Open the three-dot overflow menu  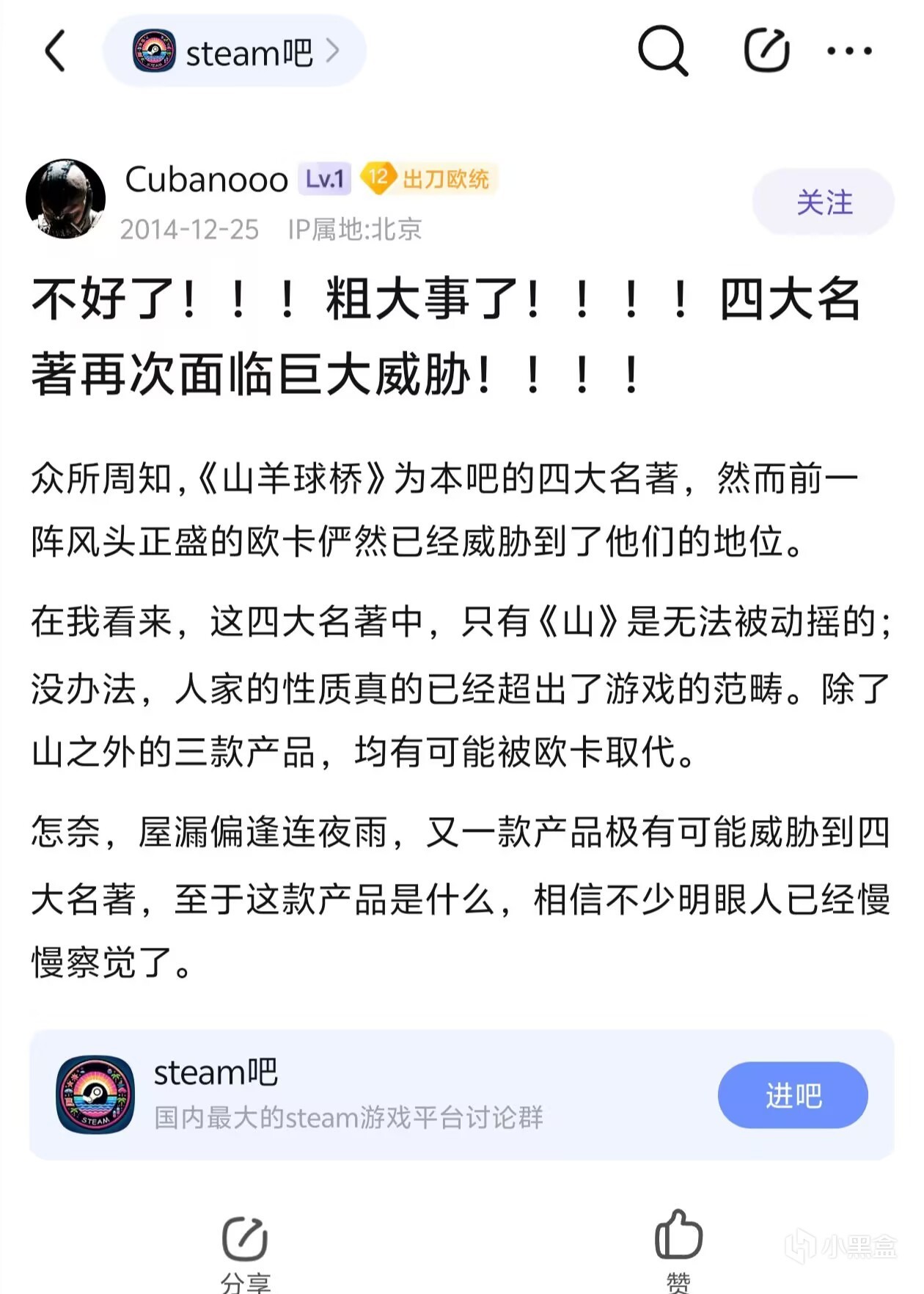(849, 51)
